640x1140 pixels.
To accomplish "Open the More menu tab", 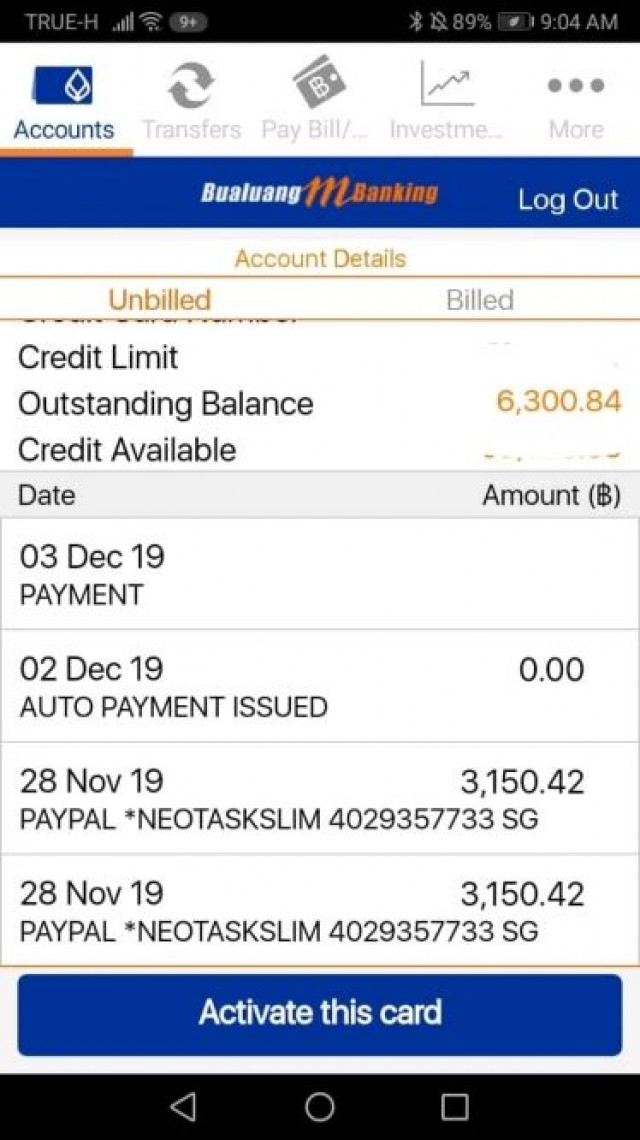I will 576,102.
